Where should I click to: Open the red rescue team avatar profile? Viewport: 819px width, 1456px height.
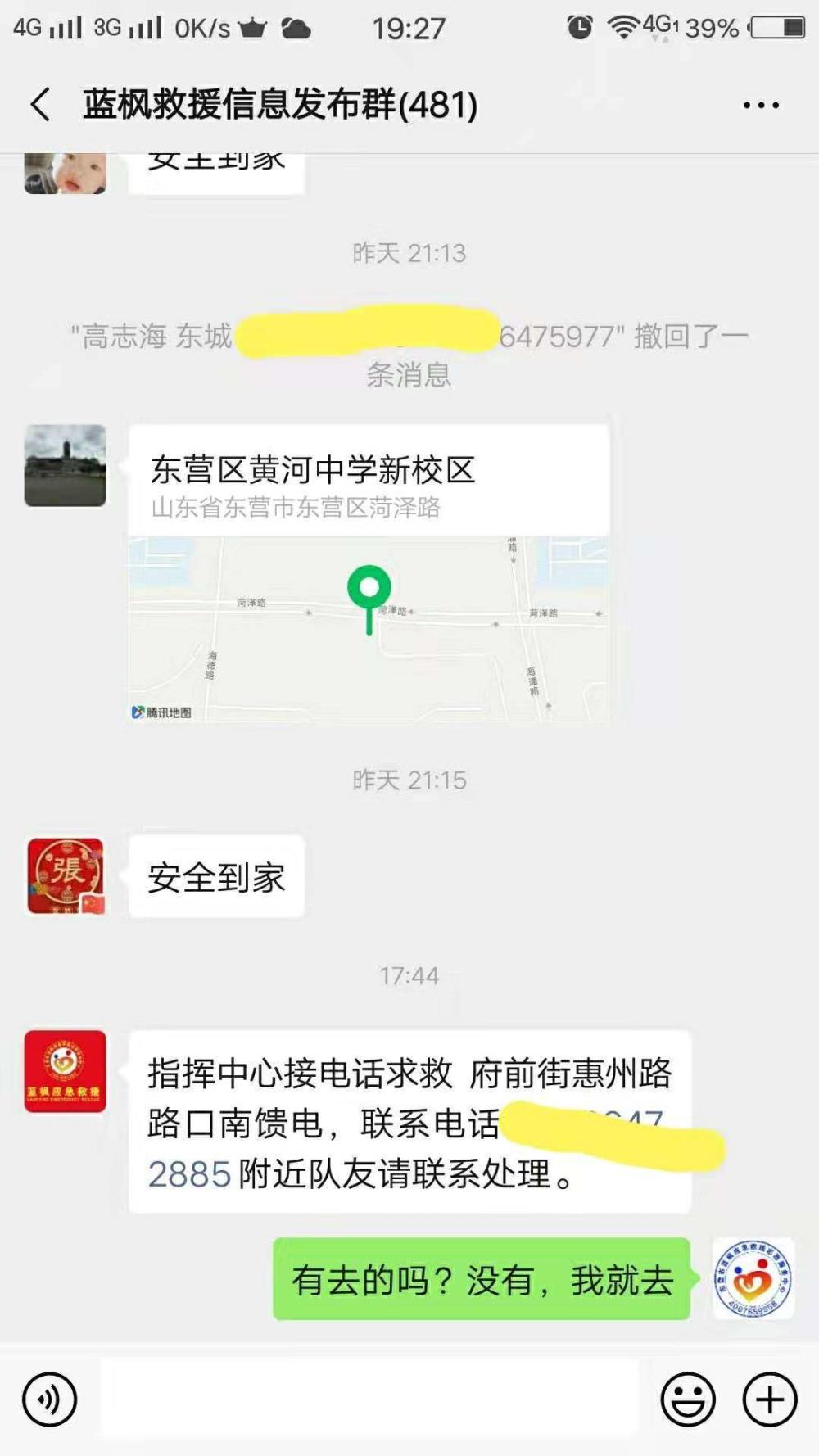tap(66, 1071)
